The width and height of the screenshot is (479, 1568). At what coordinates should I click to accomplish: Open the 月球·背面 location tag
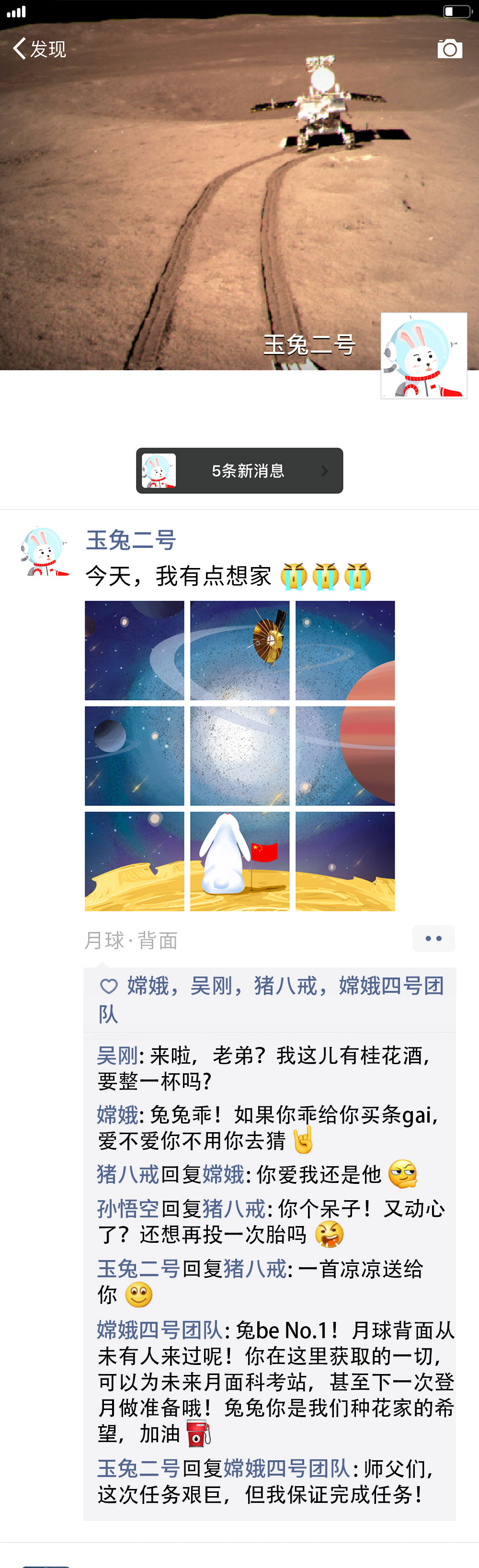click(131, 941)
